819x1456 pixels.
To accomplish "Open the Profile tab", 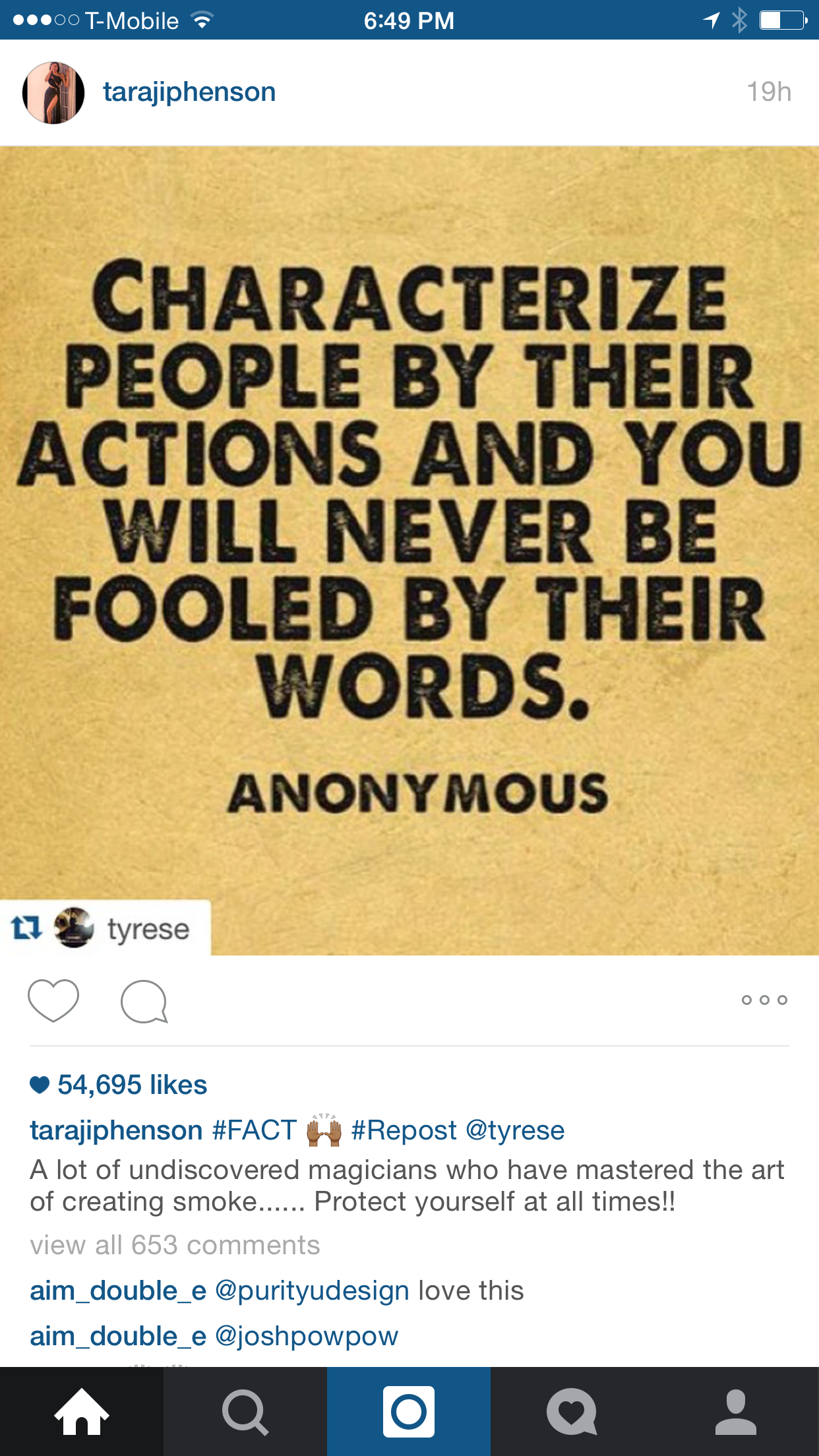I will [x=736, y=1411].
